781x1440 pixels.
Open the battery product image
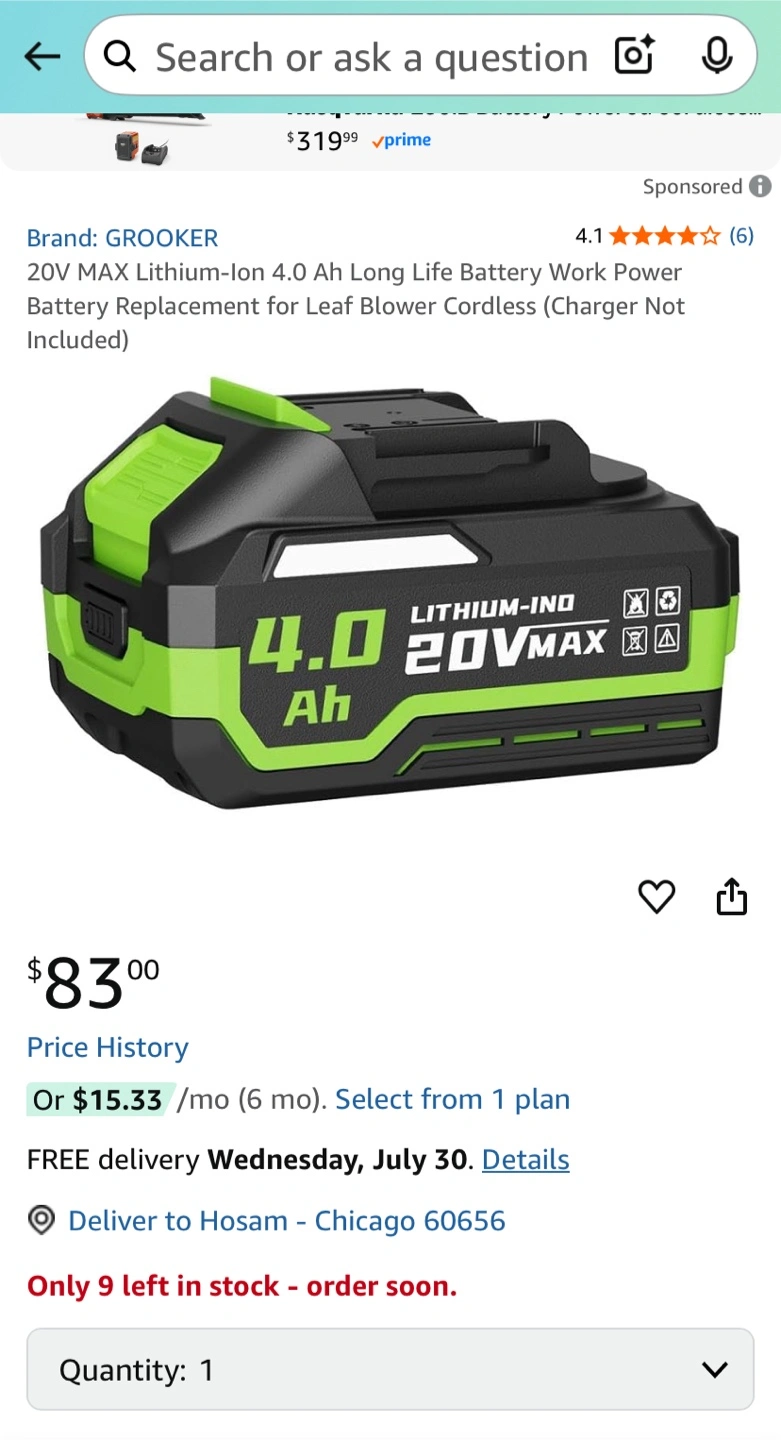(390, 594)
